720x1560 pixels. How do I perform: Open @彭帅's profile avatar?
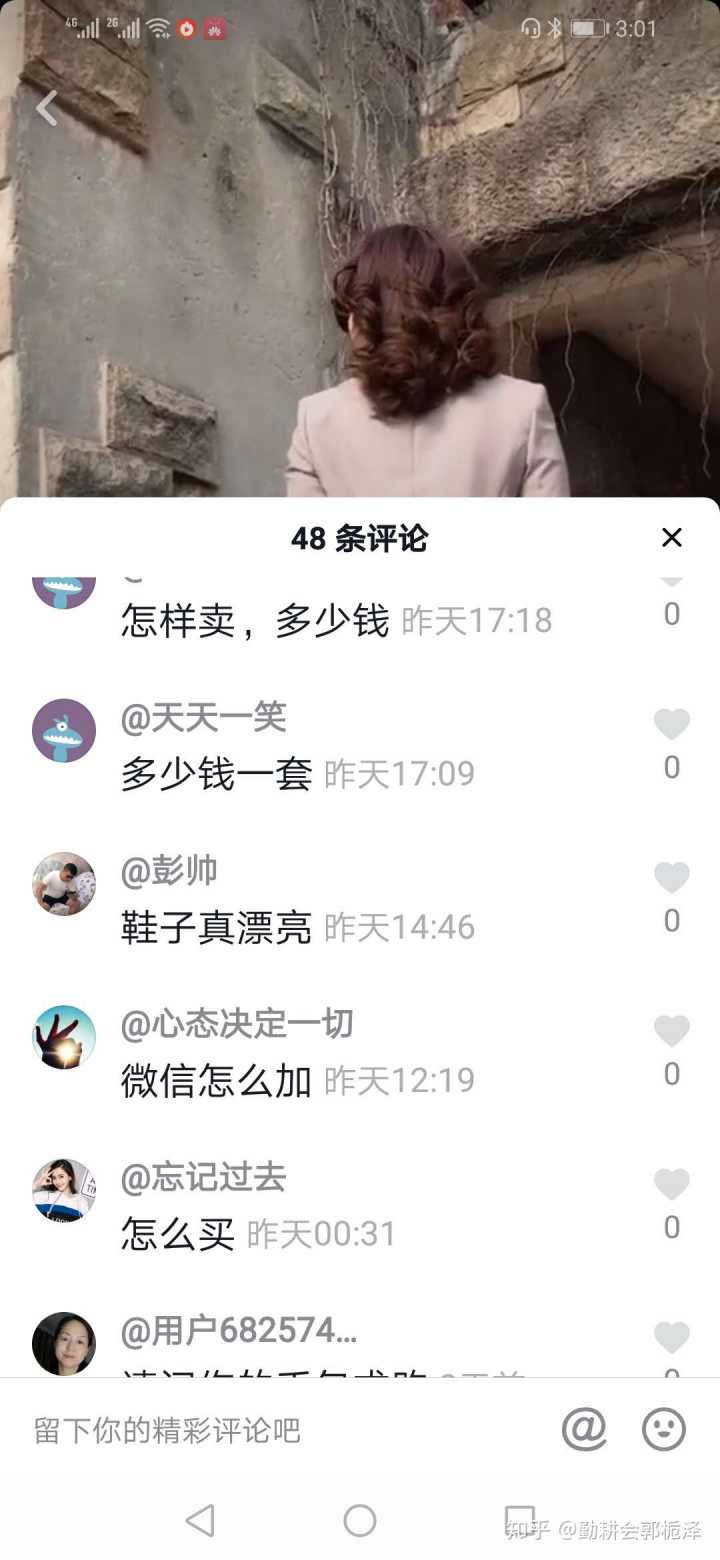coord(64,884)
